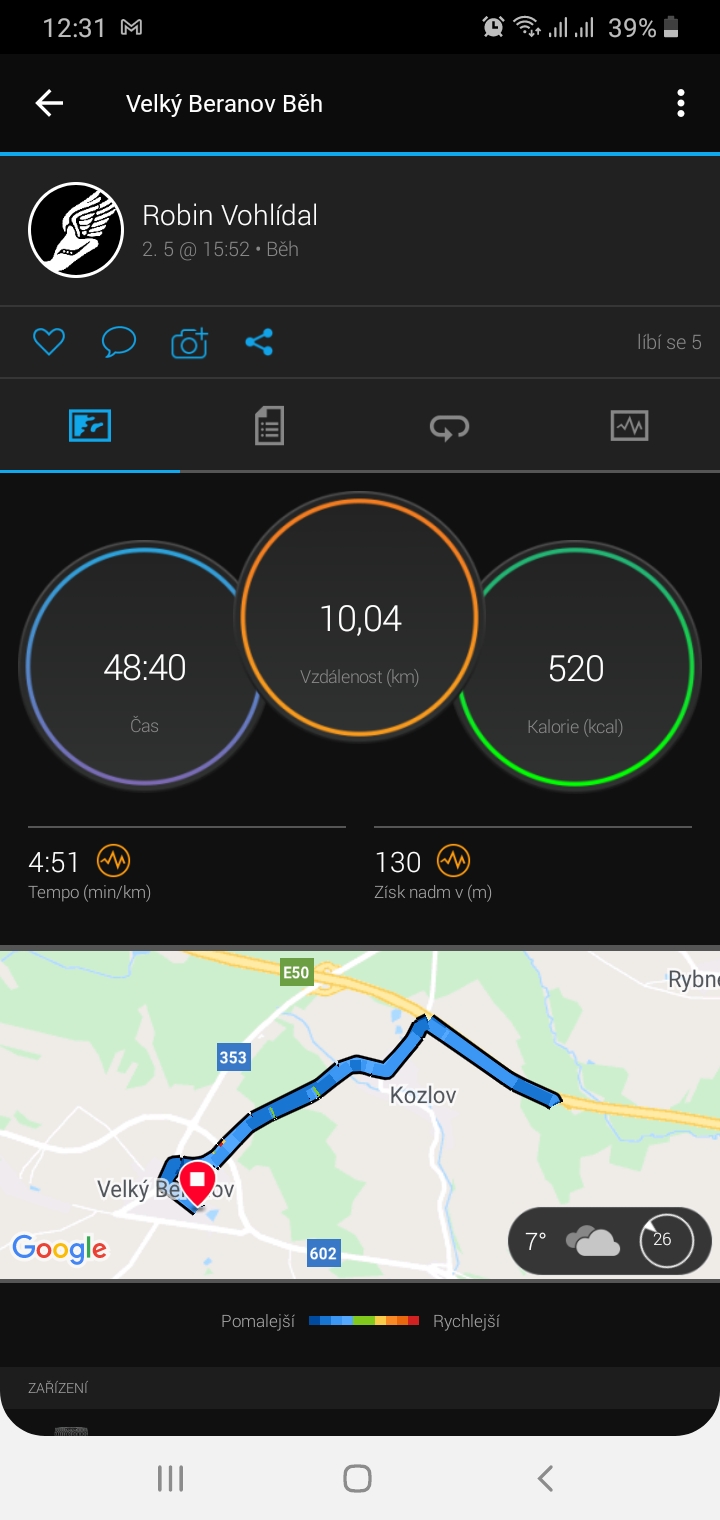Open recent apps from the navigation bar
This screenshot has width=720, height=1520.
point(171,1478)
